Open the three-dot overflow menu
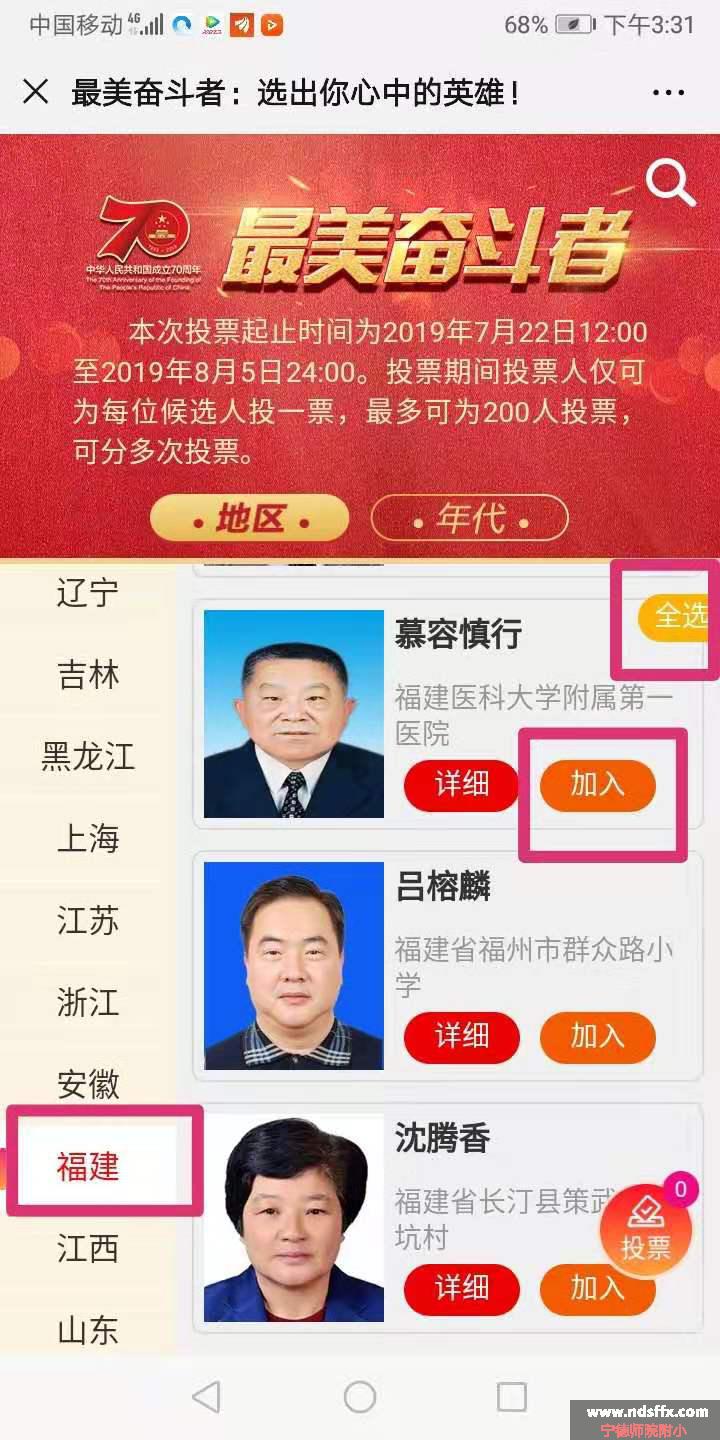The image size is (720, 1440). click(x=668, y=93)
